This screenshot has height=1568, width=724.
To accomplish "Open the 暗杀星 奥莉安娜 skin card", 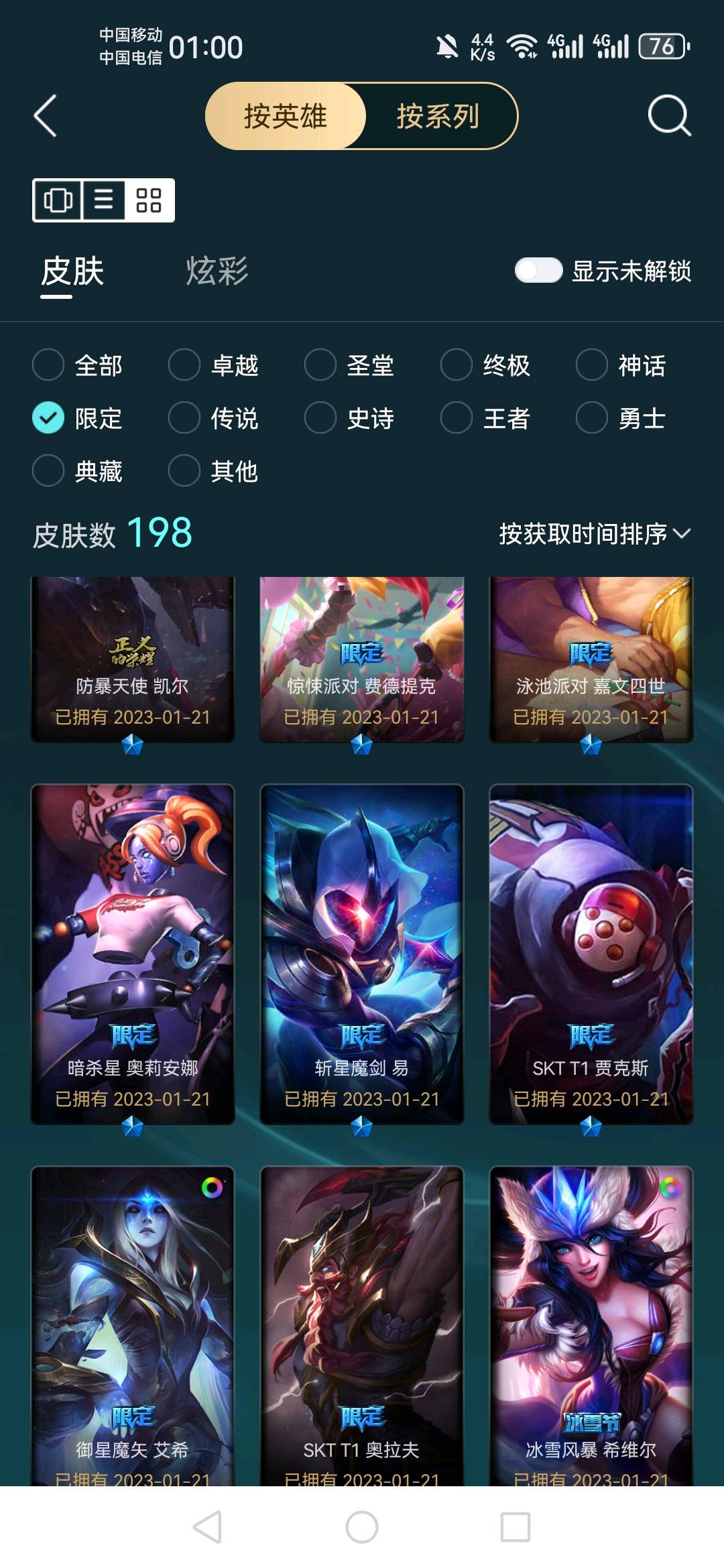I will tap(133, 954).
